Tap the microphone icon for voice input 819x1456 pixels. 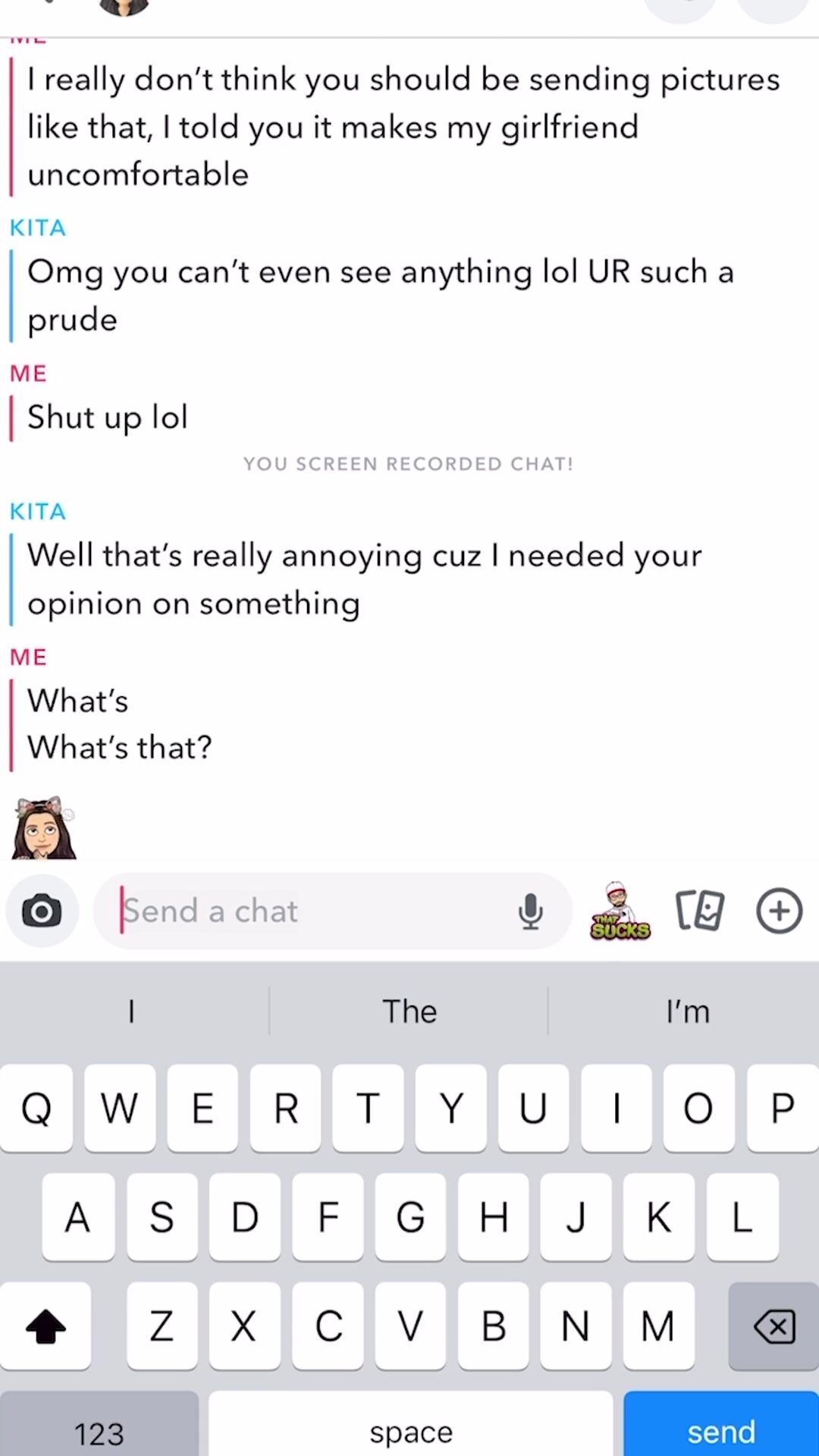(530, 911)
